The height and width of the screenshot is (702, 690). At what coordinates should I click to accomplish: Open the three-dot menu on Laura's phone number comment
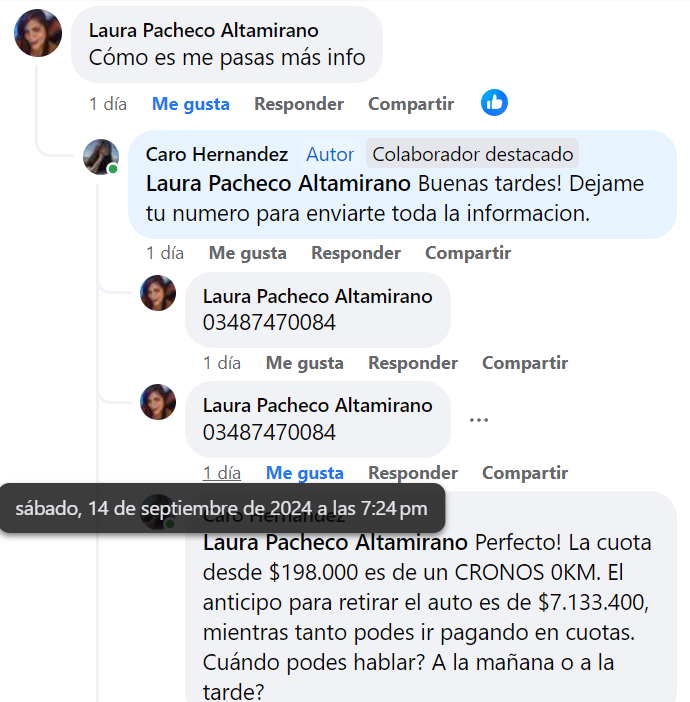click(x=479, y=420)
